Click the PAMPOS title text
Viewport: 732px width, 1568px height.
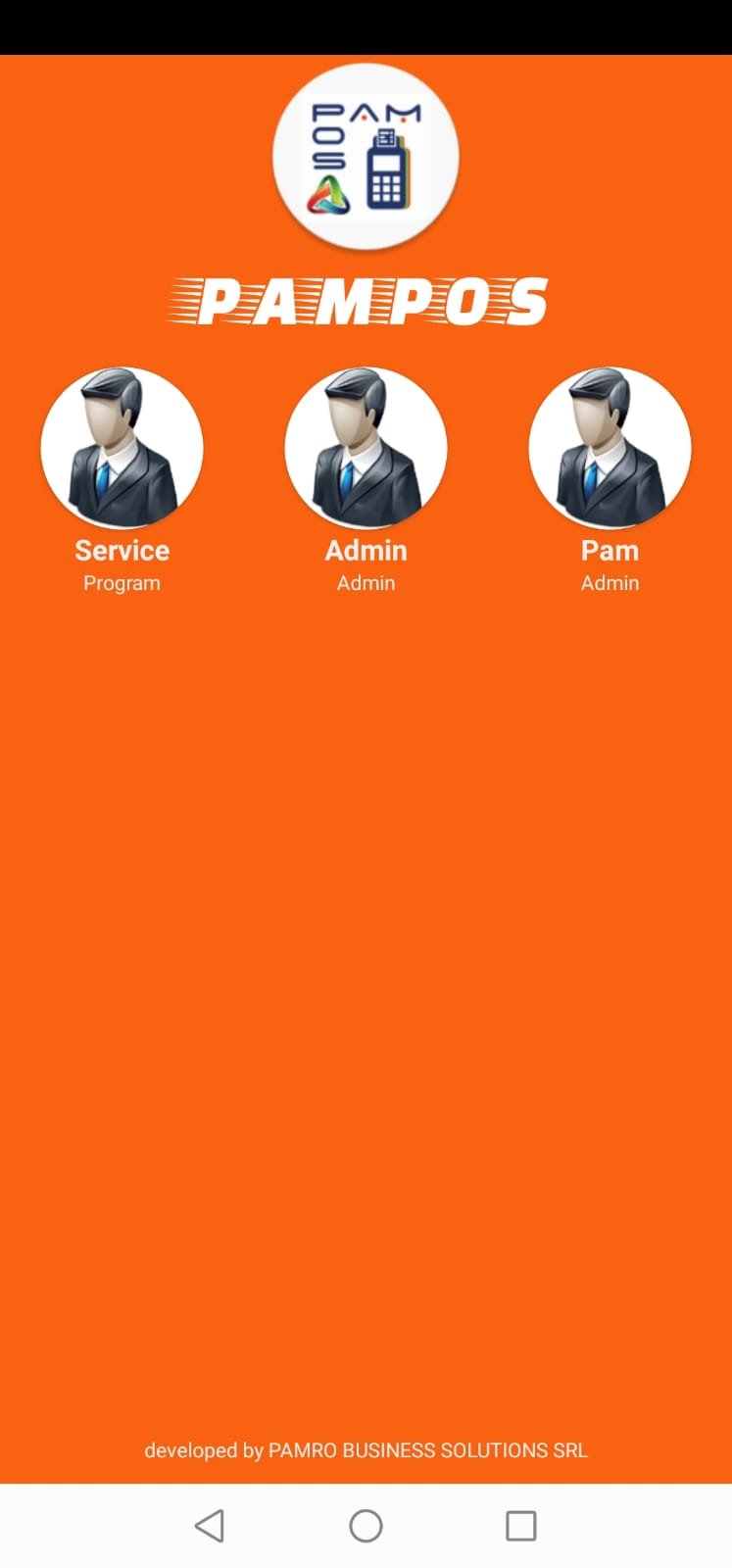click(x=366, y=301)
